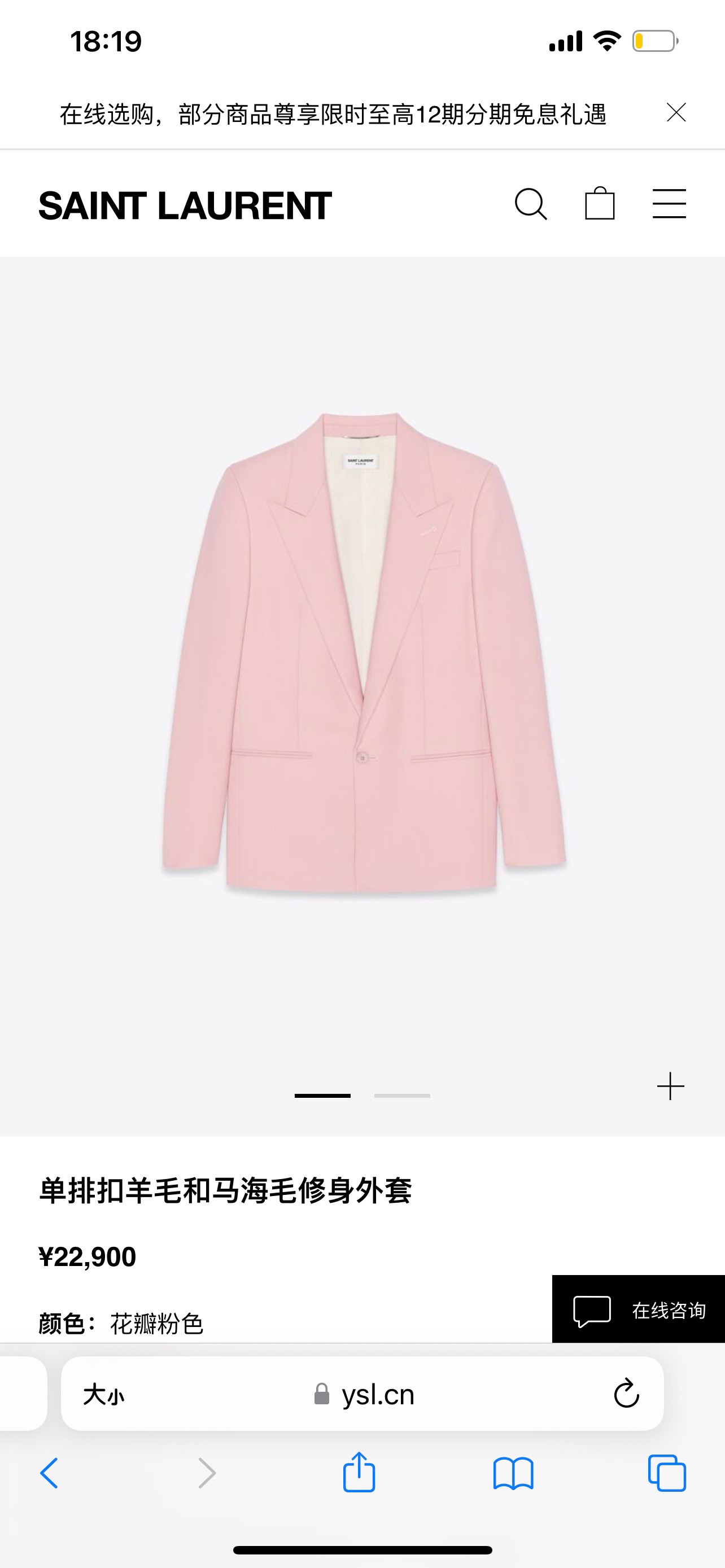The width and height of the screenshot is (725, 1568).
Task: Share this product page
Action: (x=359, y=1474)
